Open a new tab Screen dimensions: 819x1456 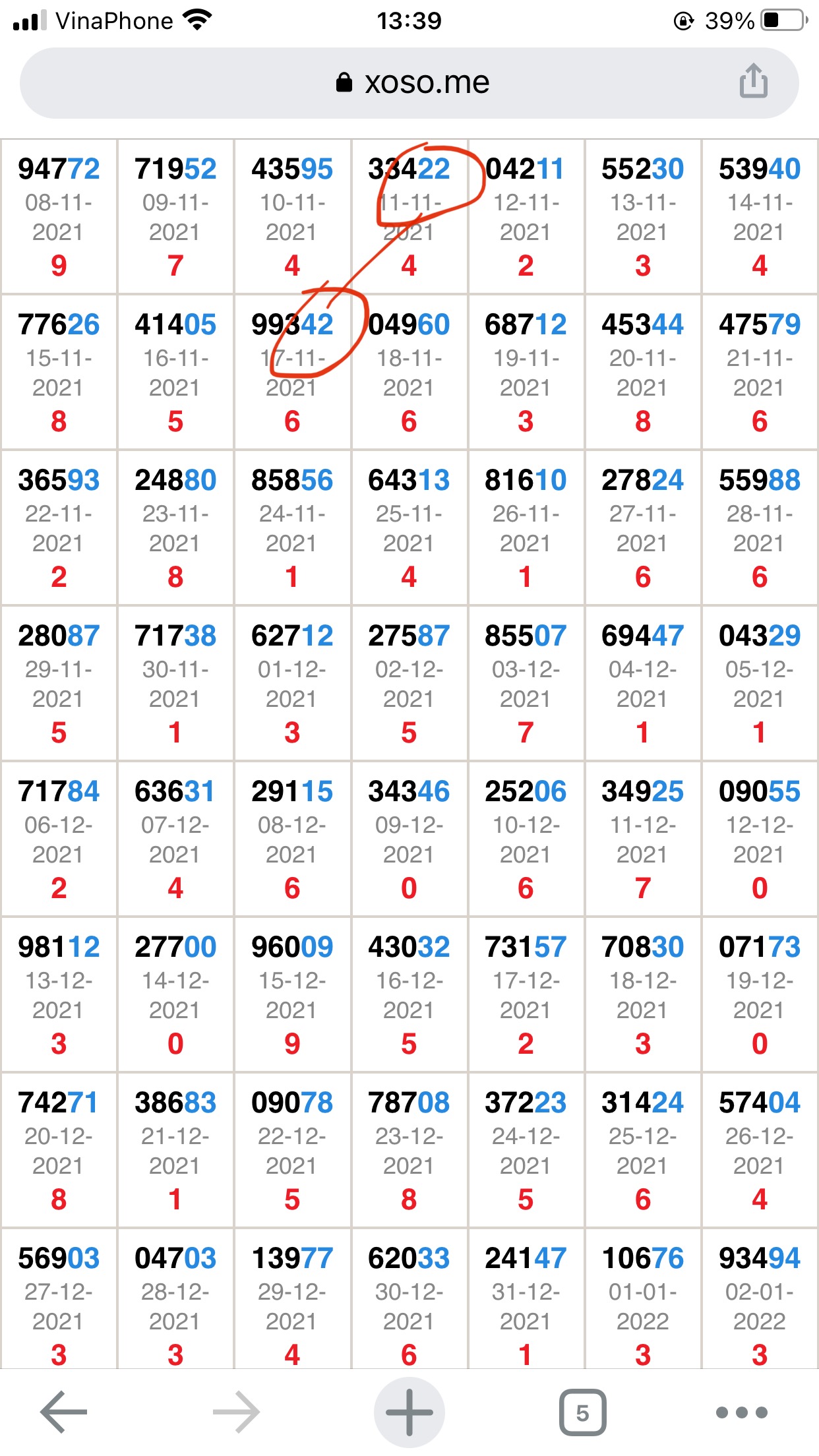pyautogui.click(x=409, y=1412)
